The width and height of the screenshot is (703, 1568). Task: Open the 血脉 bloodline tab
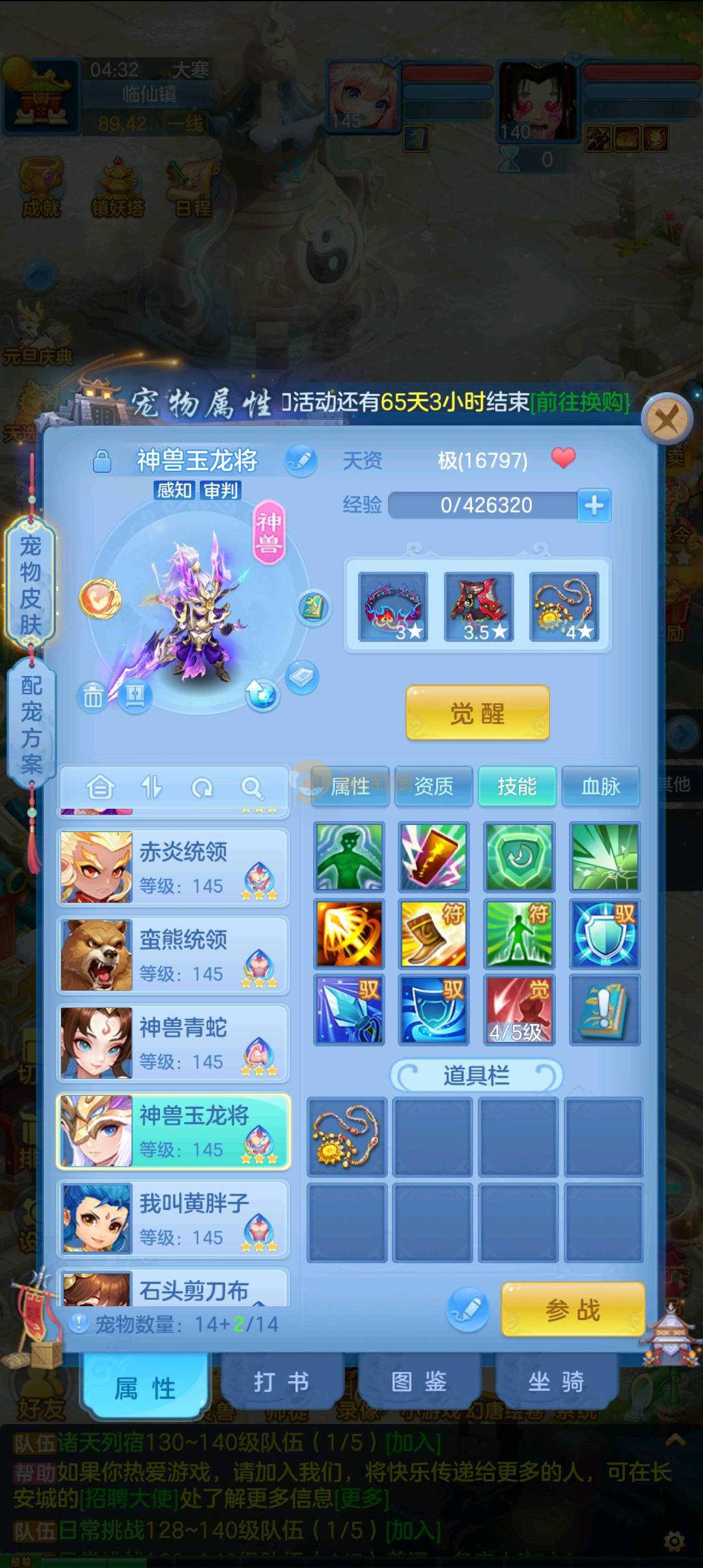pyautogui.click(x=600, y=786)
